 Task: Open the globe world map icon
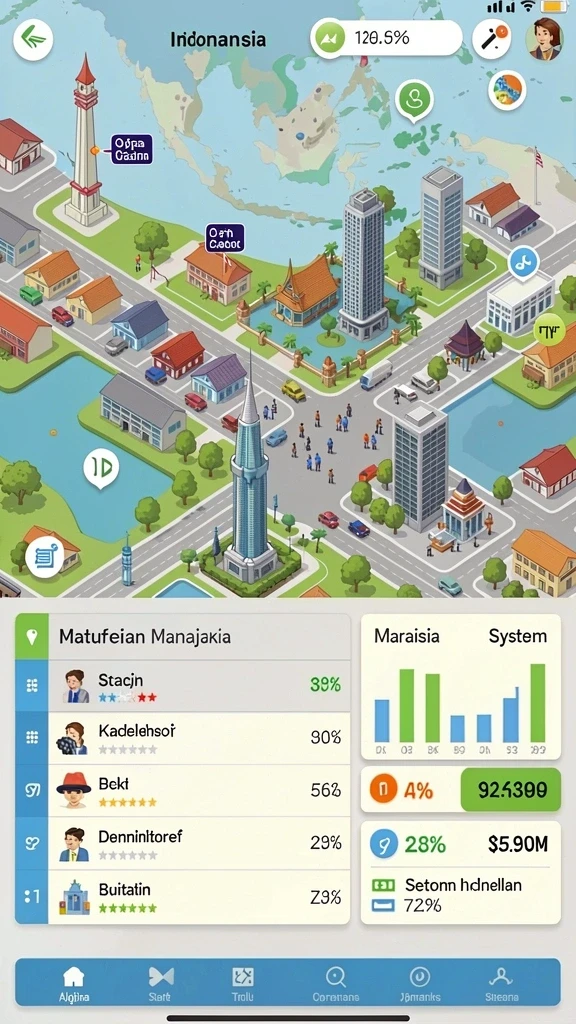[507, 90]
